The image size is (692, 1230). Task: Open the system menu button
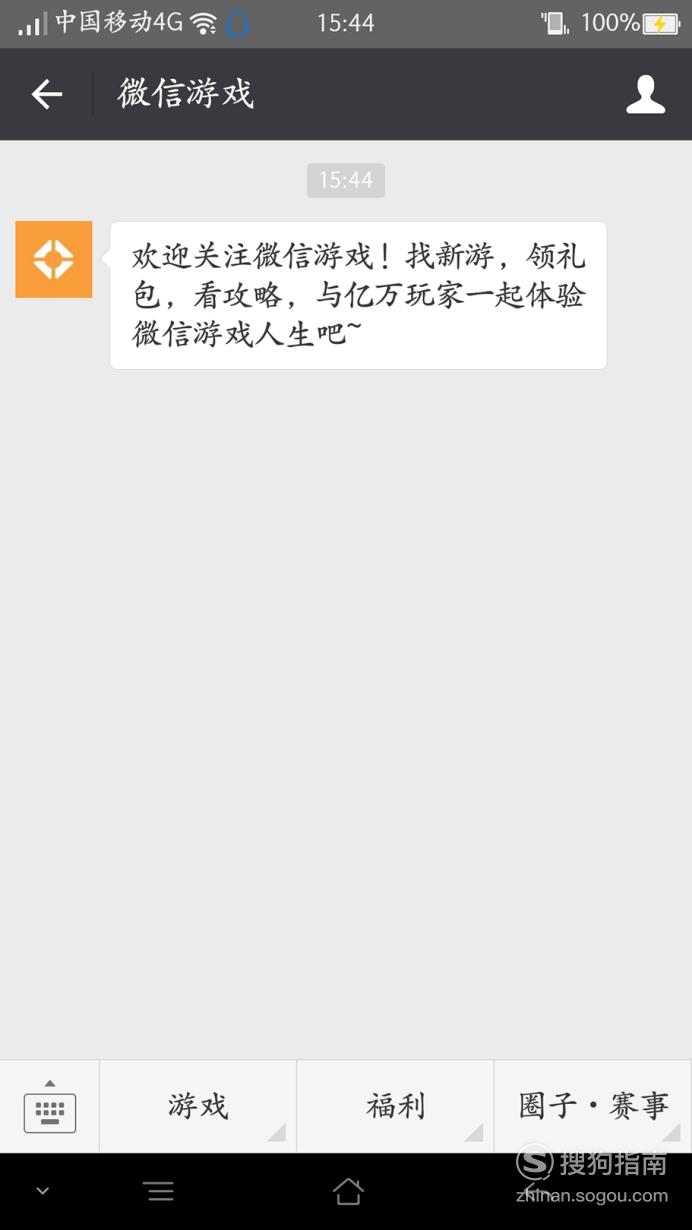pyautogui.click(x=158, y=1191)
